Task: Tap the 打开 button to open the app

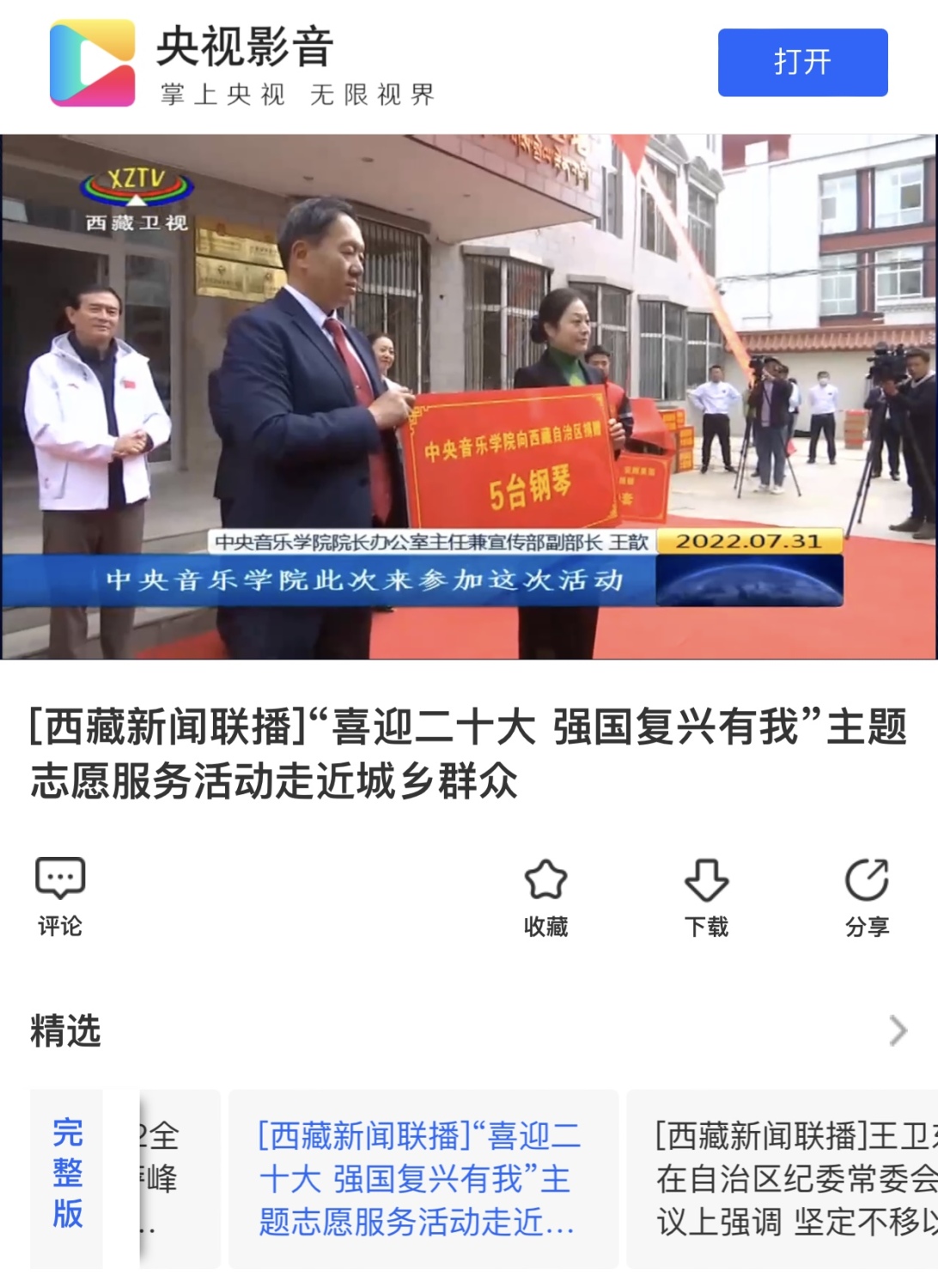Action: tap(802, 63)
